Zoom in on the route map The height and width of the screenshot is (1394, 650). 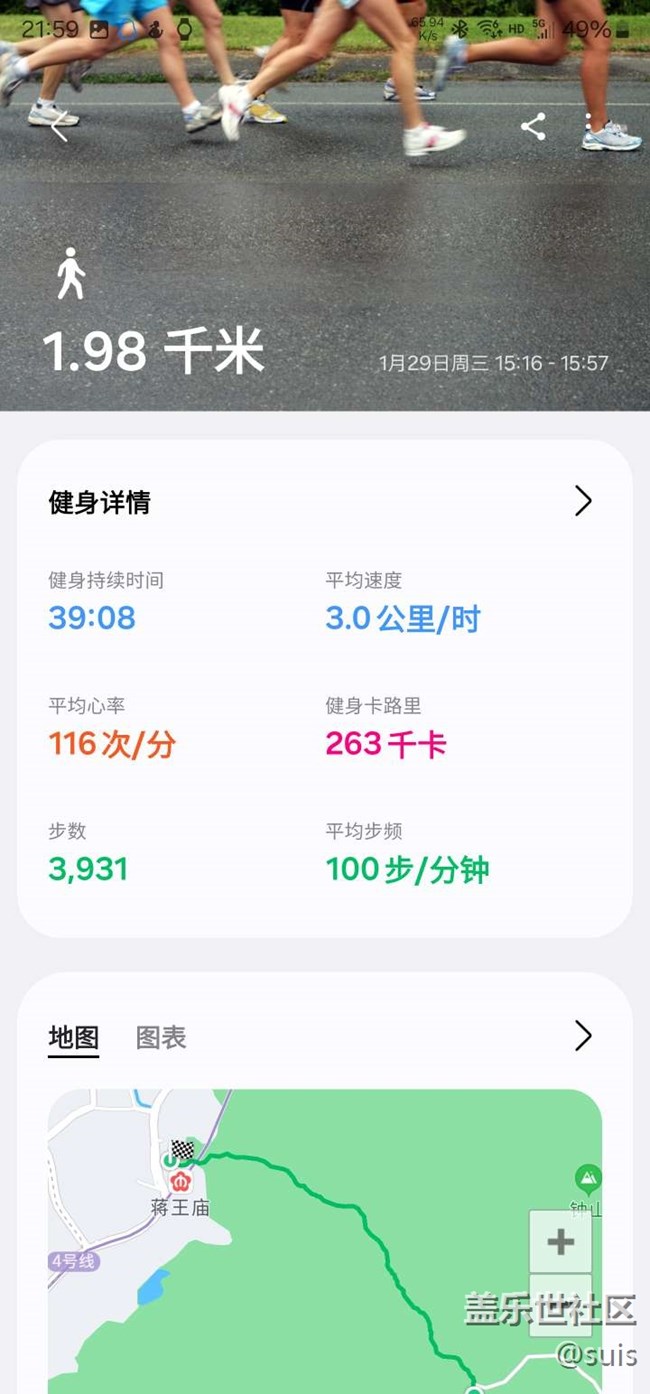560,1242
